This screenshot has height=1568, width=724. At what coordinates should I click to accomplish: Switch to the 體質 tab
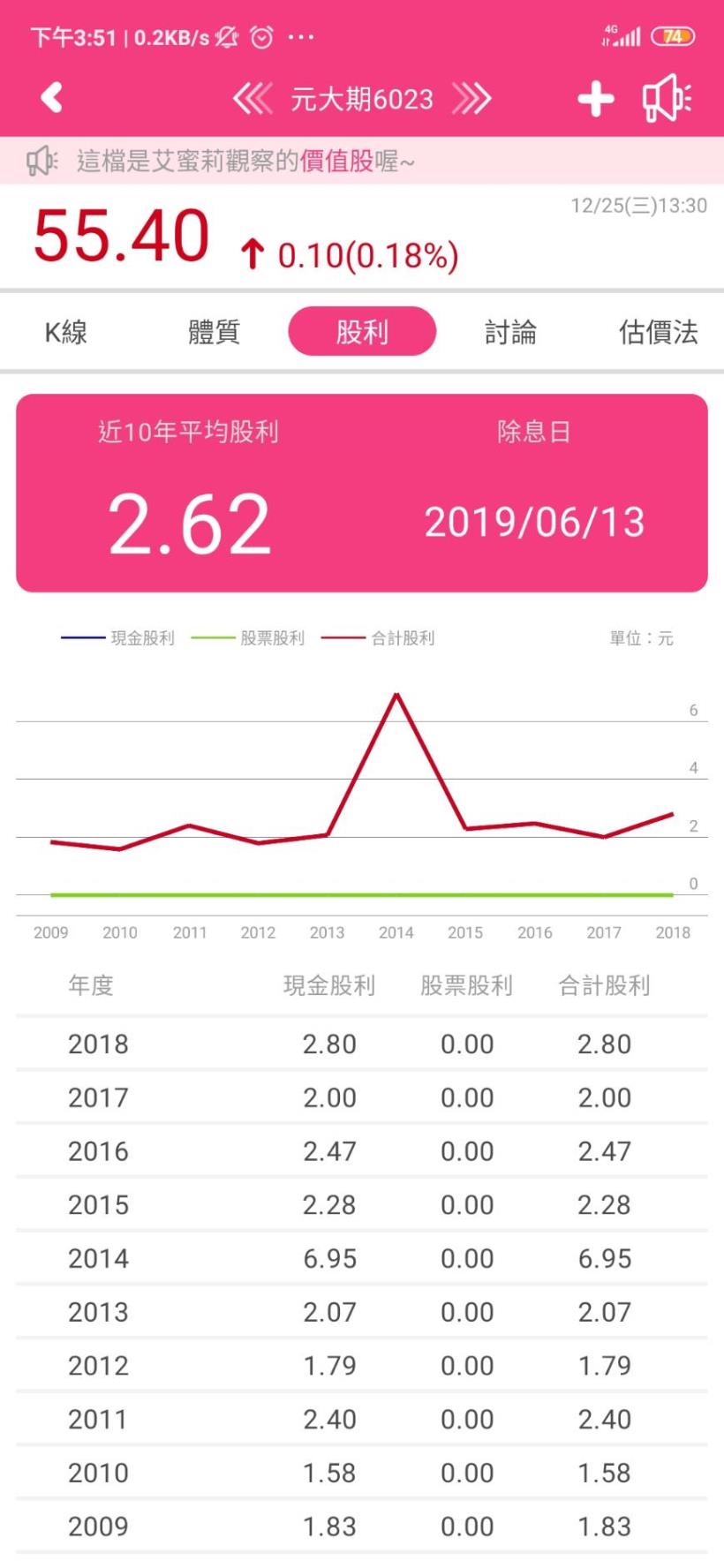pos(214,332)
